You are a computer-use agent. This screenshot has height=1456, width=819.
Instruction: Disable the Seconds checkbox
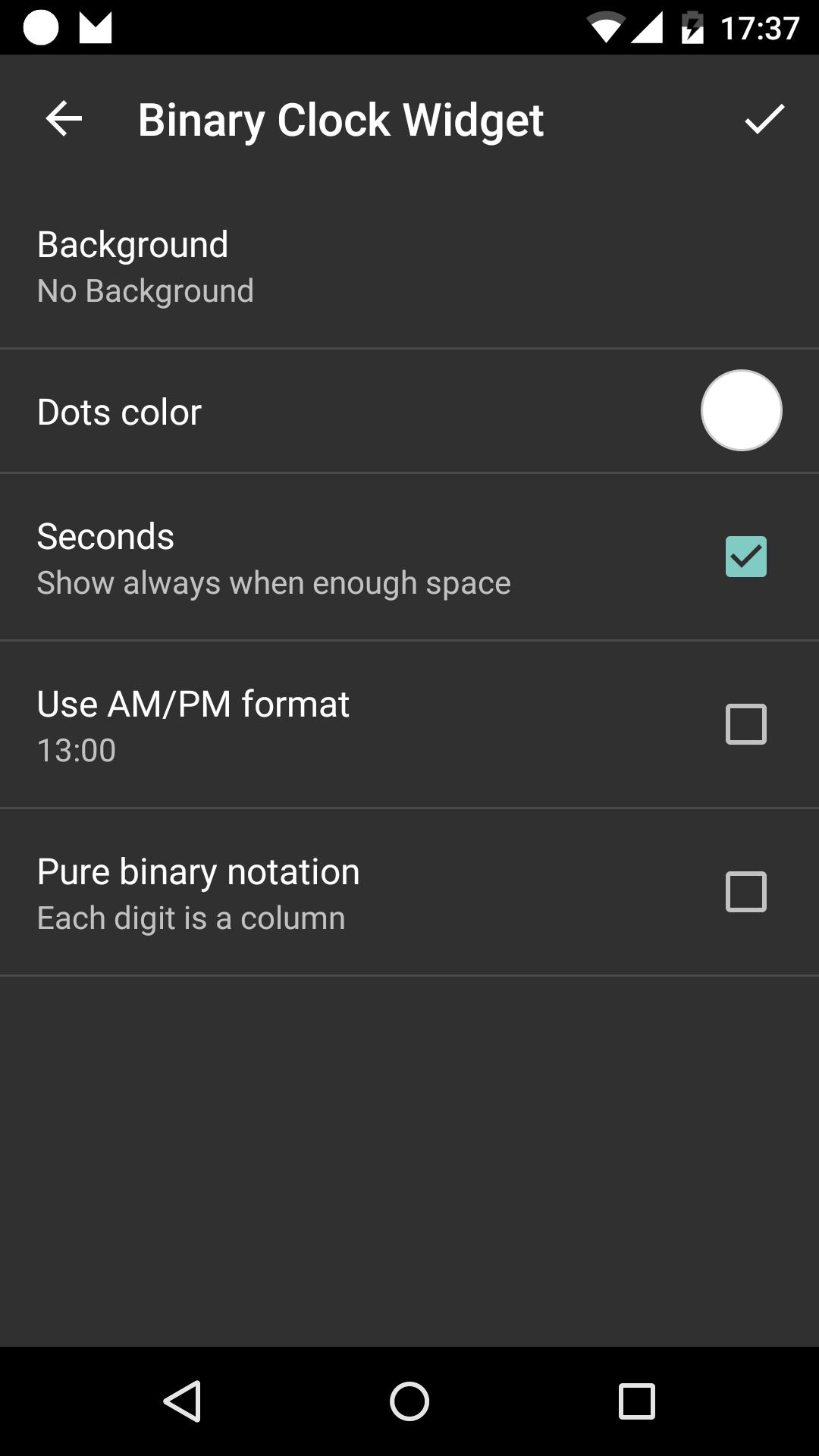coord(746,556)
